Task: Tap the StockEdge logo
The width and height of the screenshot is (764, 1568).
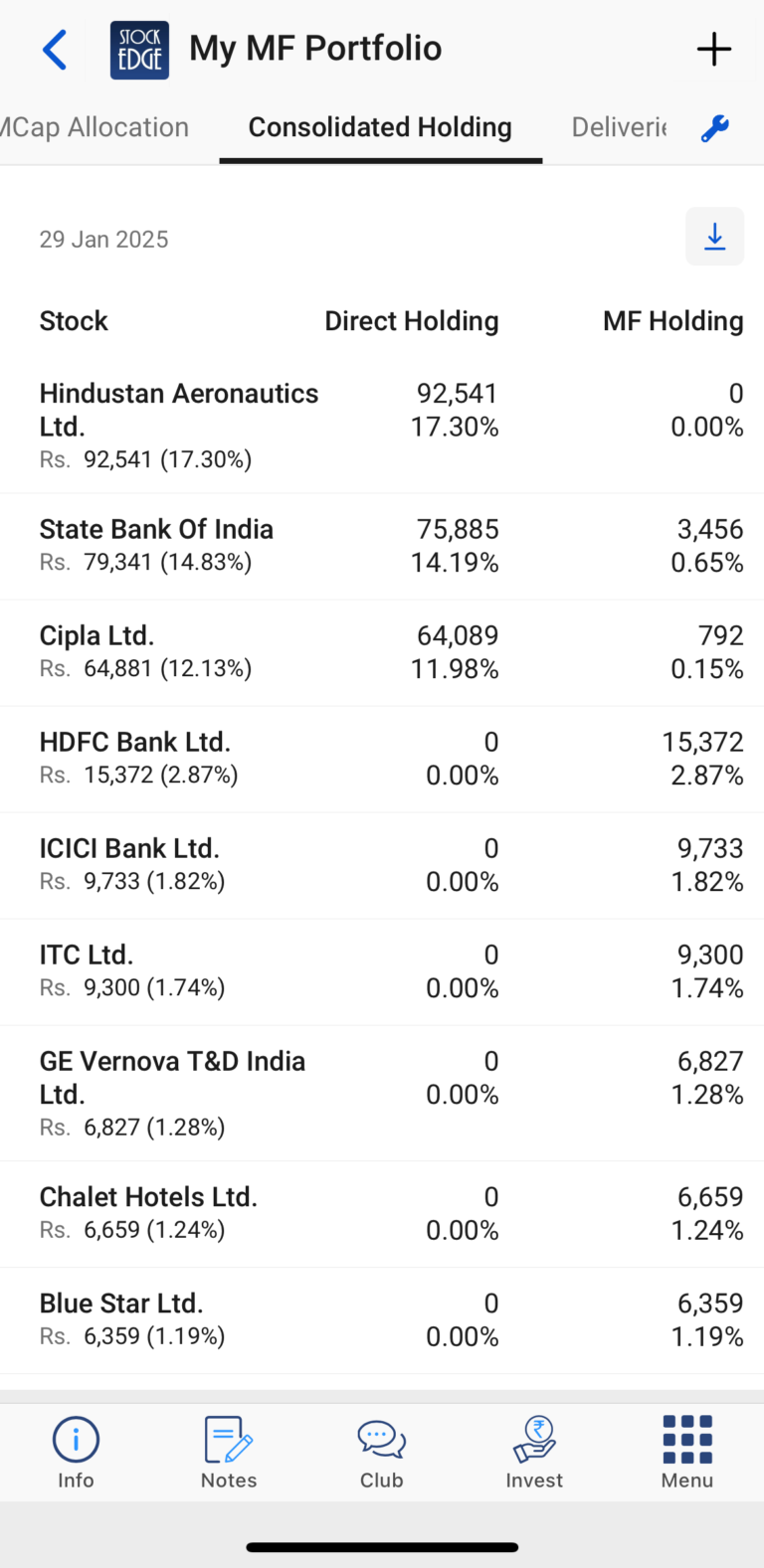Action: 139,49
